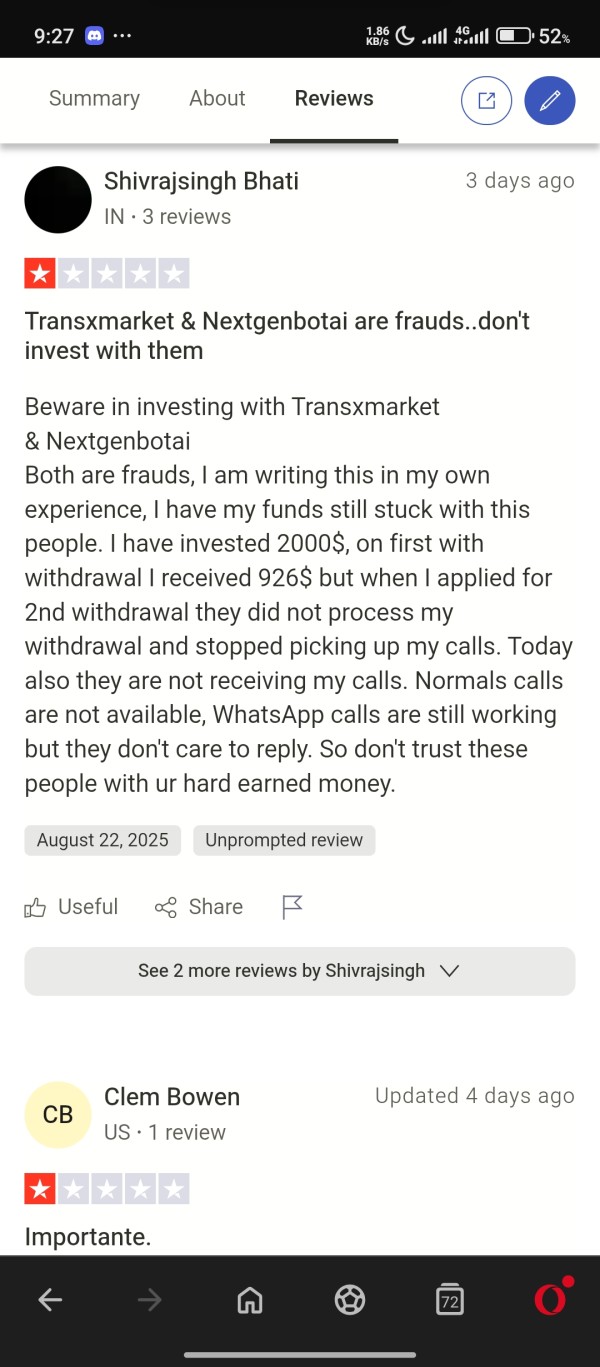Write a review with the pencil button
Viewport: 600px width, 1367px height.
point(550,100)
